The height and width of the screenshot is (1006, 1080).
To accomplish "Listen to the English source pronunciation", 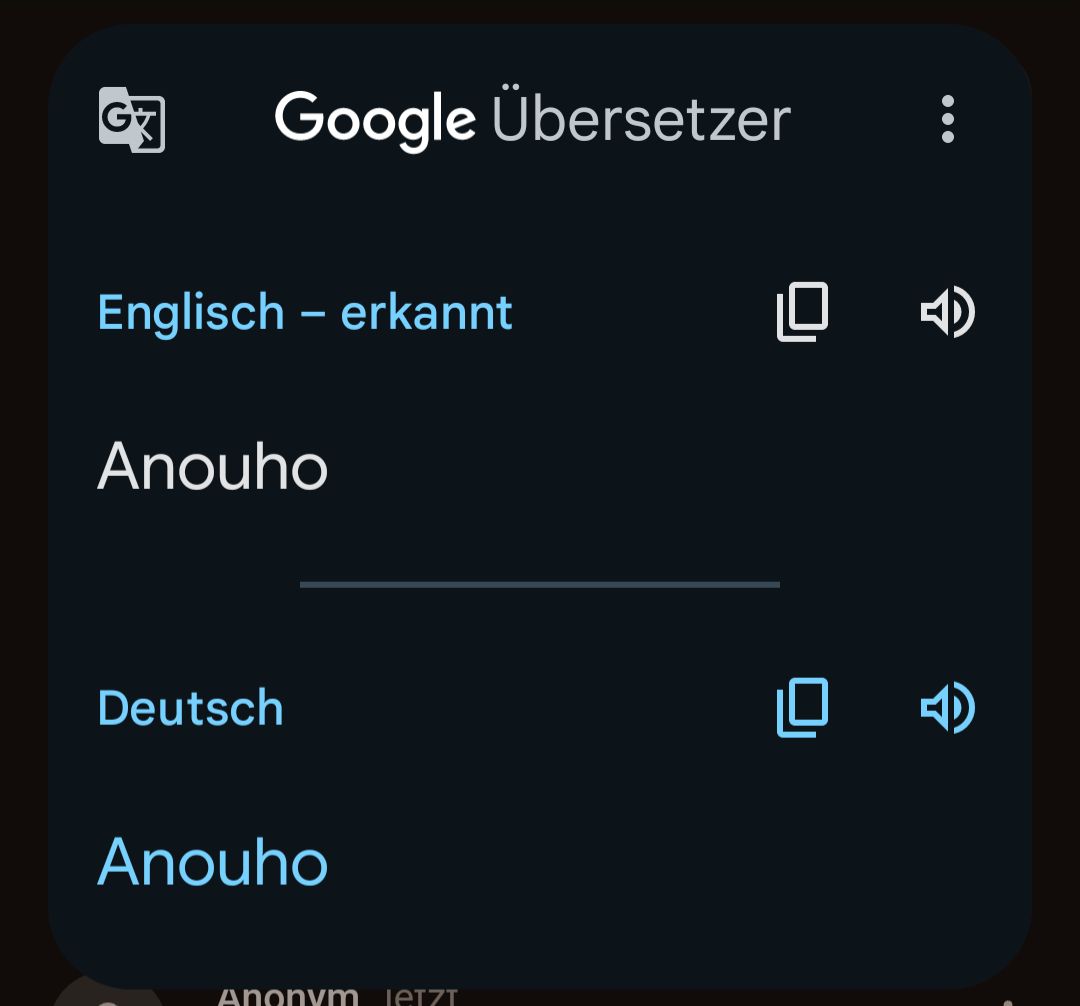I will (947, 313).
